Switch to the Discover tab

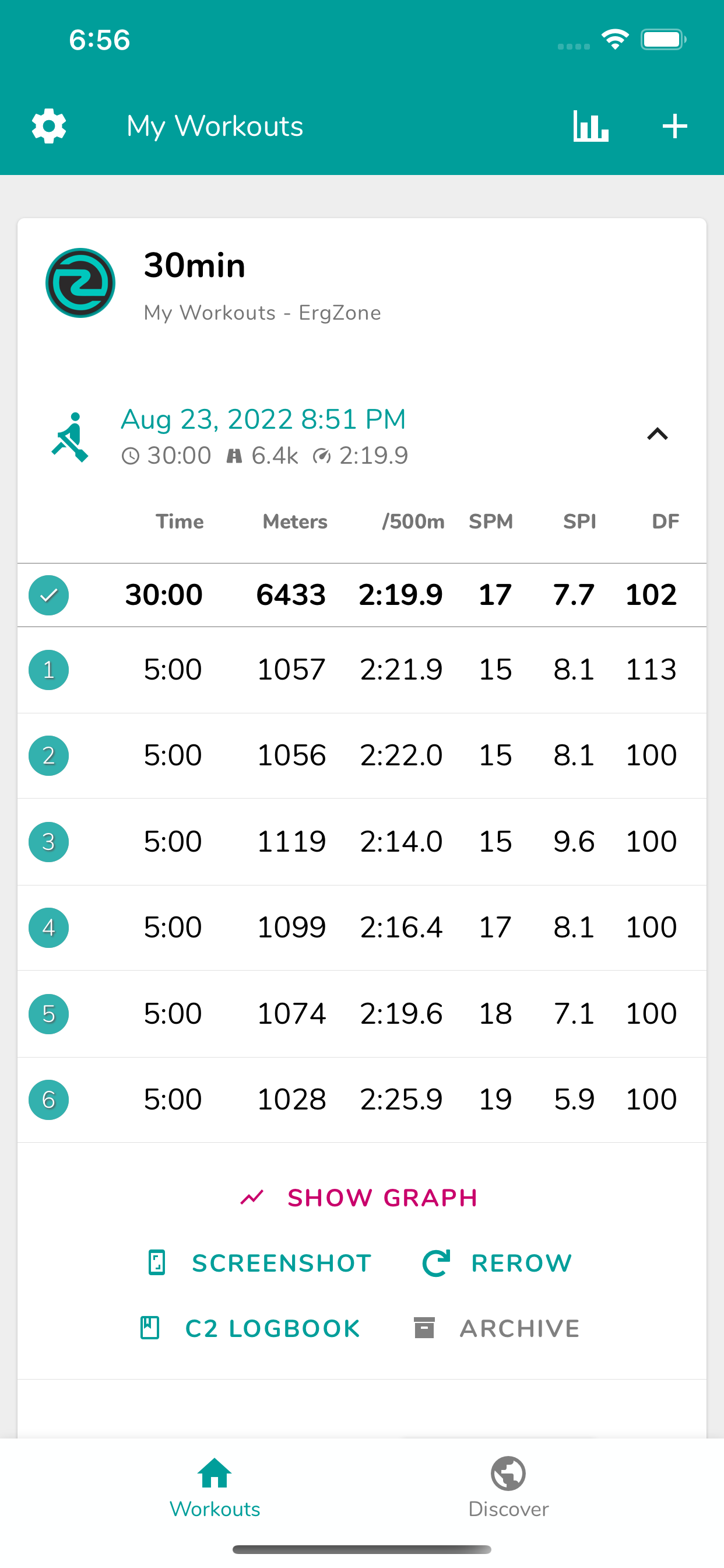(508, 1487)
